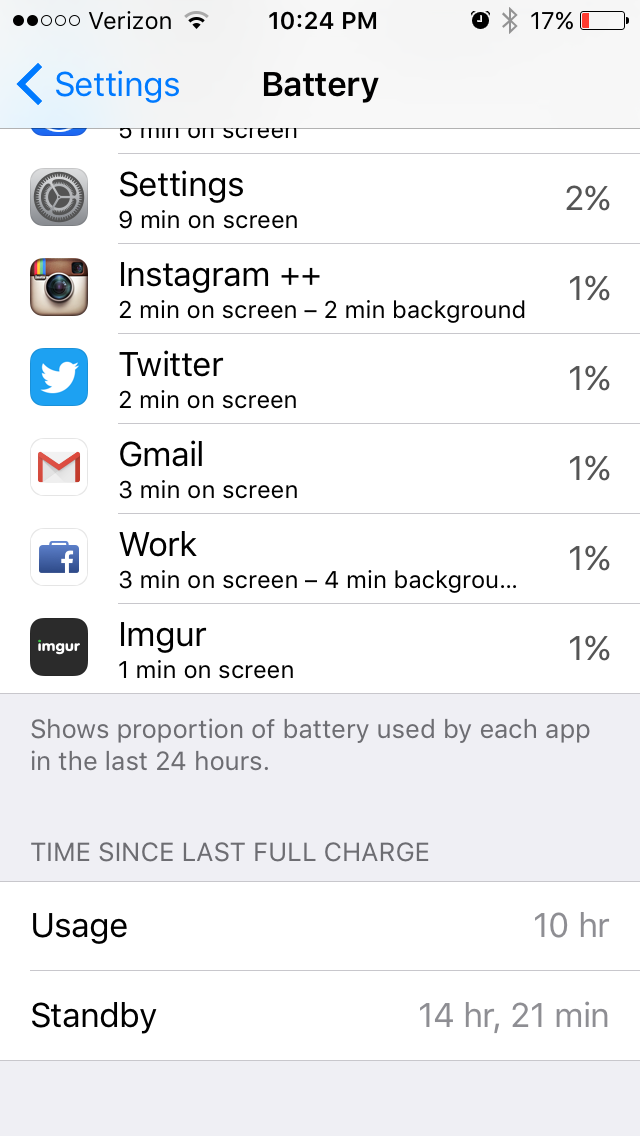Select the Gmail battery usage row

point(320,468)
